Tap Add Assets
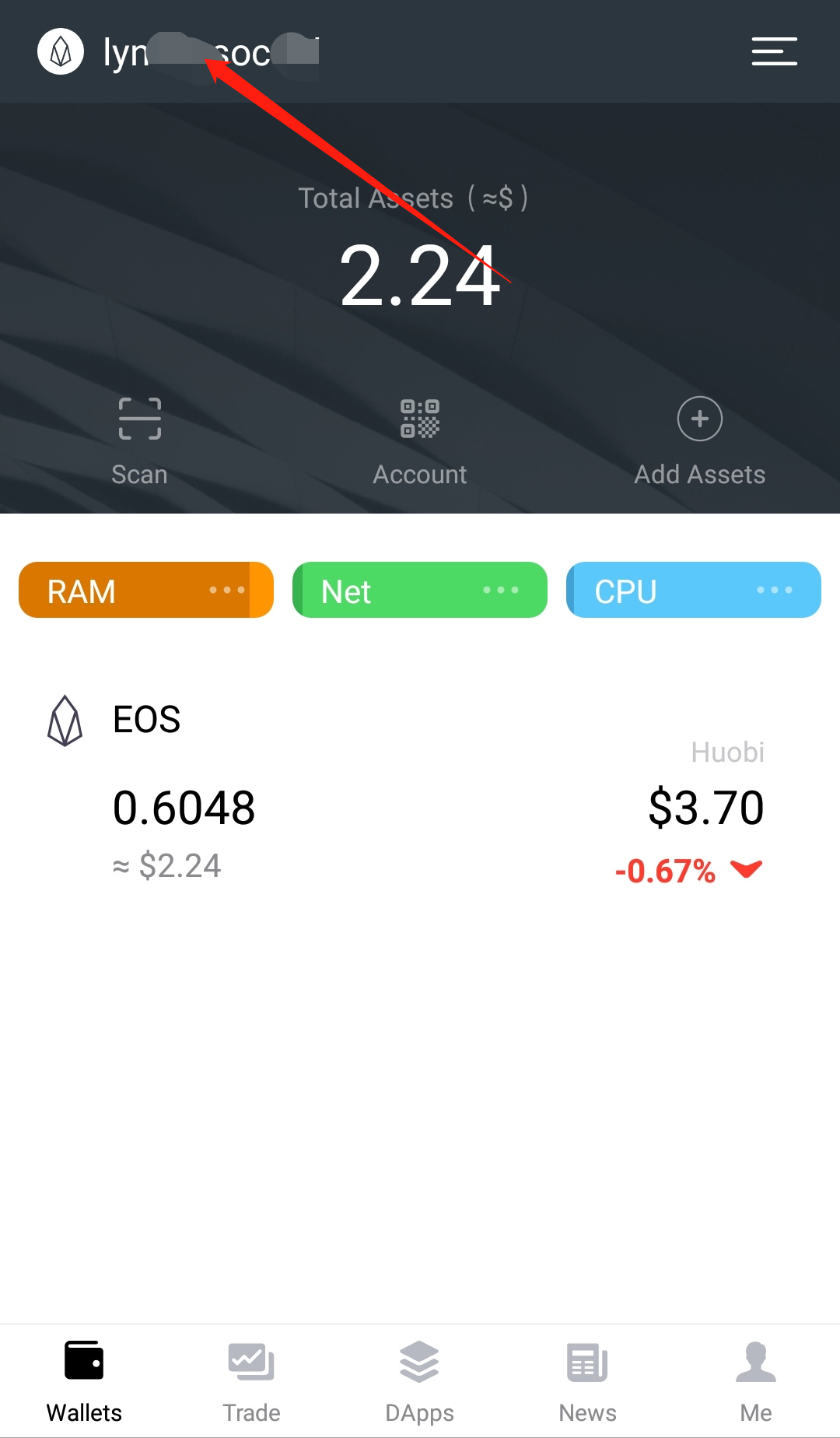 coord(699,440)
